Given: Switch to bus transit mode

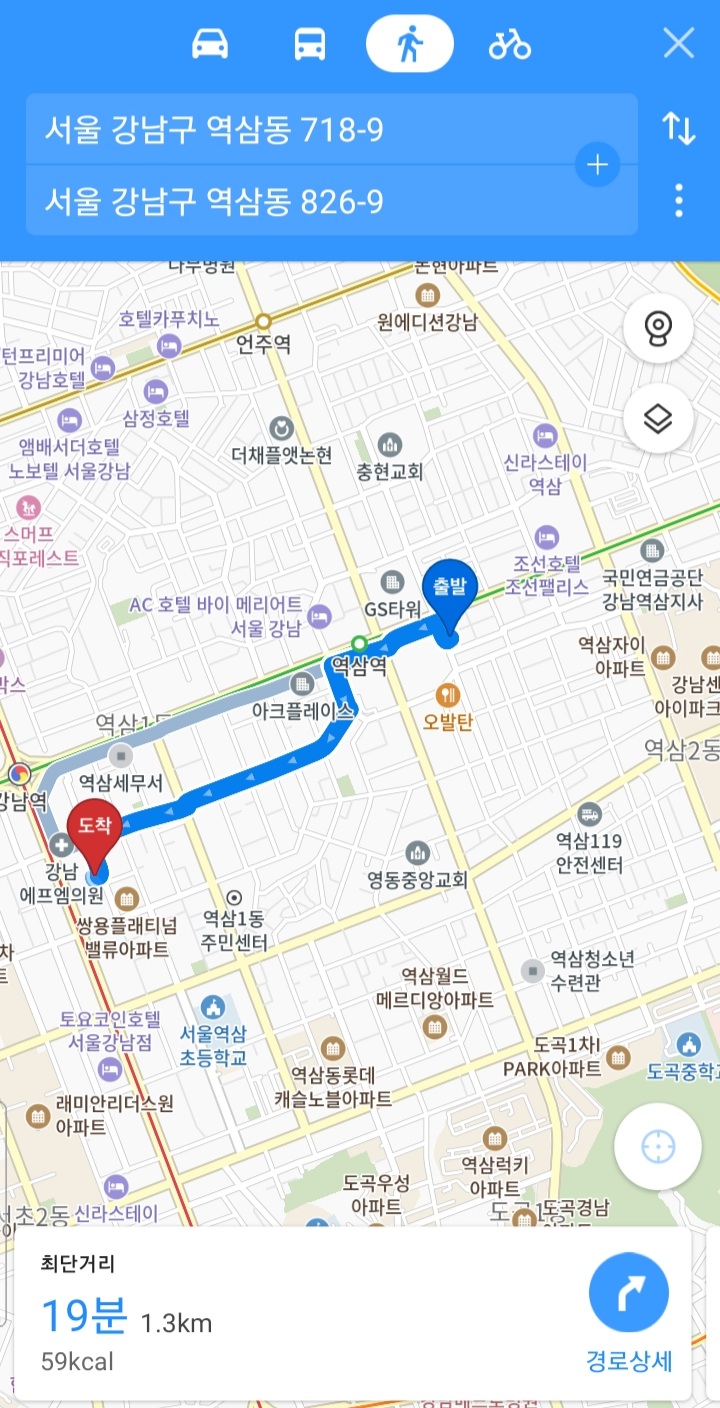Looking at the screenshot, I should click(x=309, y=45).
